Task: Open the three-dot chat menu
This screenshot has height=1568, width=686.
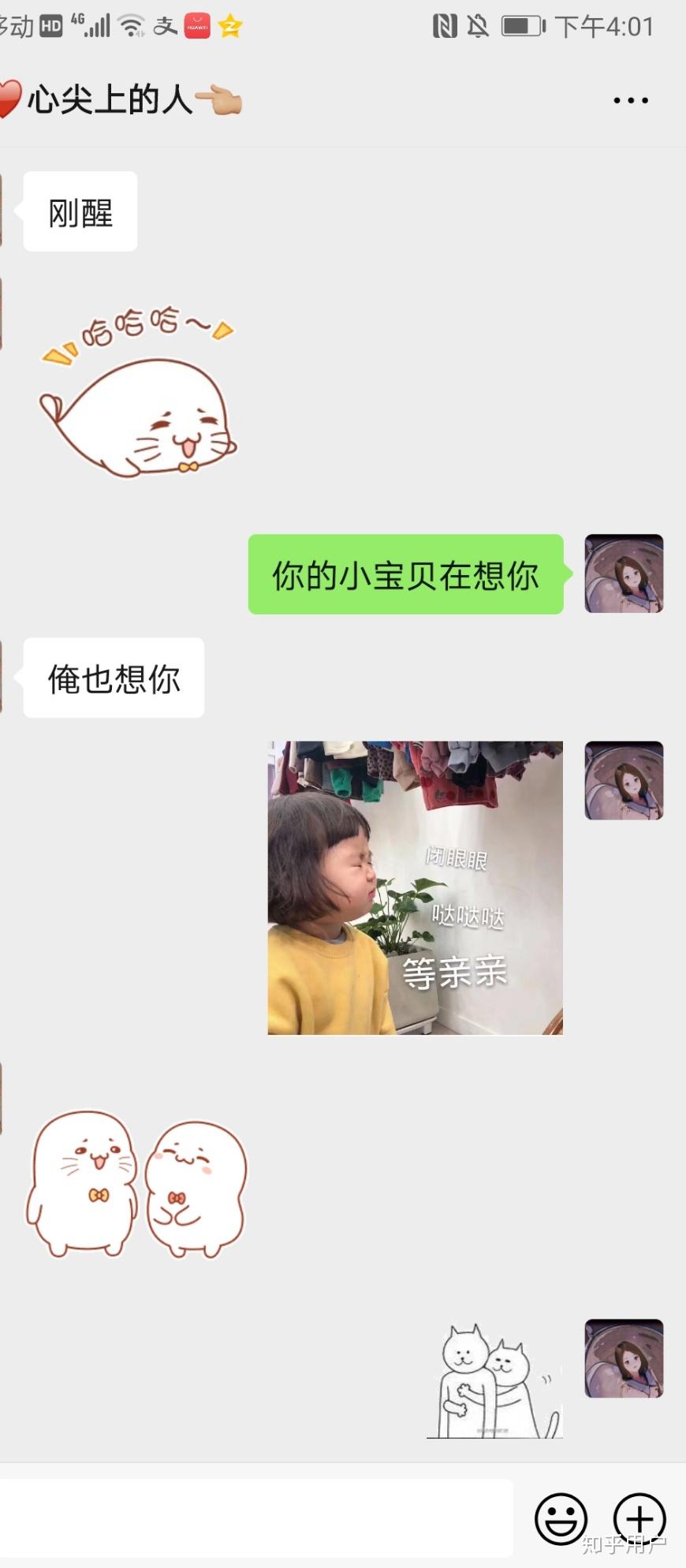Action: click(631, 101)
